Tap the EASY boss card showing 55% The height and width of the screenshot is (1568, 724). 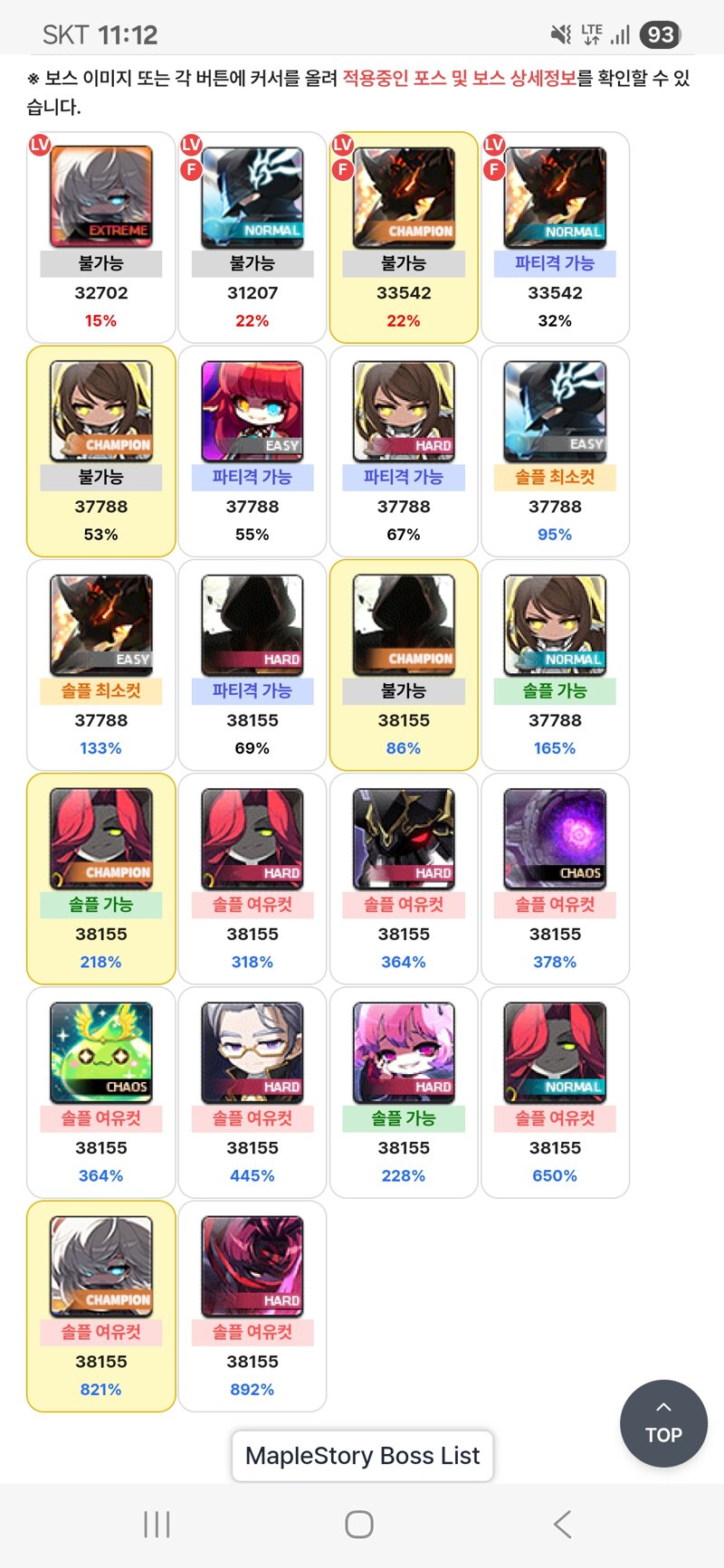pyautogui.click(x=252, y=451)
